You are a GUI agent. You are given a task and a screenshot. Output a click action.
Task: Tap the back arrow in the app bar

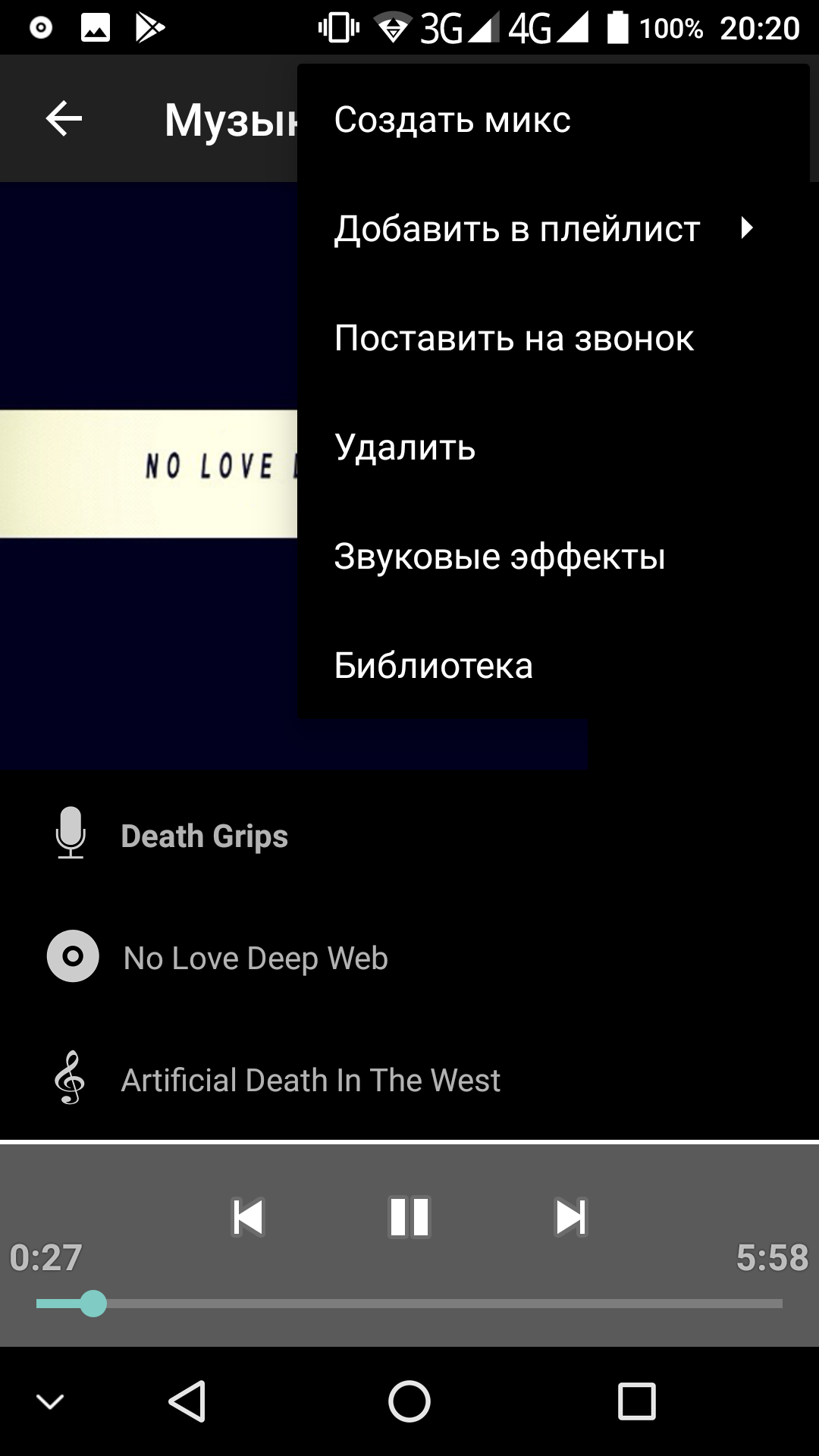click(64, 119)
